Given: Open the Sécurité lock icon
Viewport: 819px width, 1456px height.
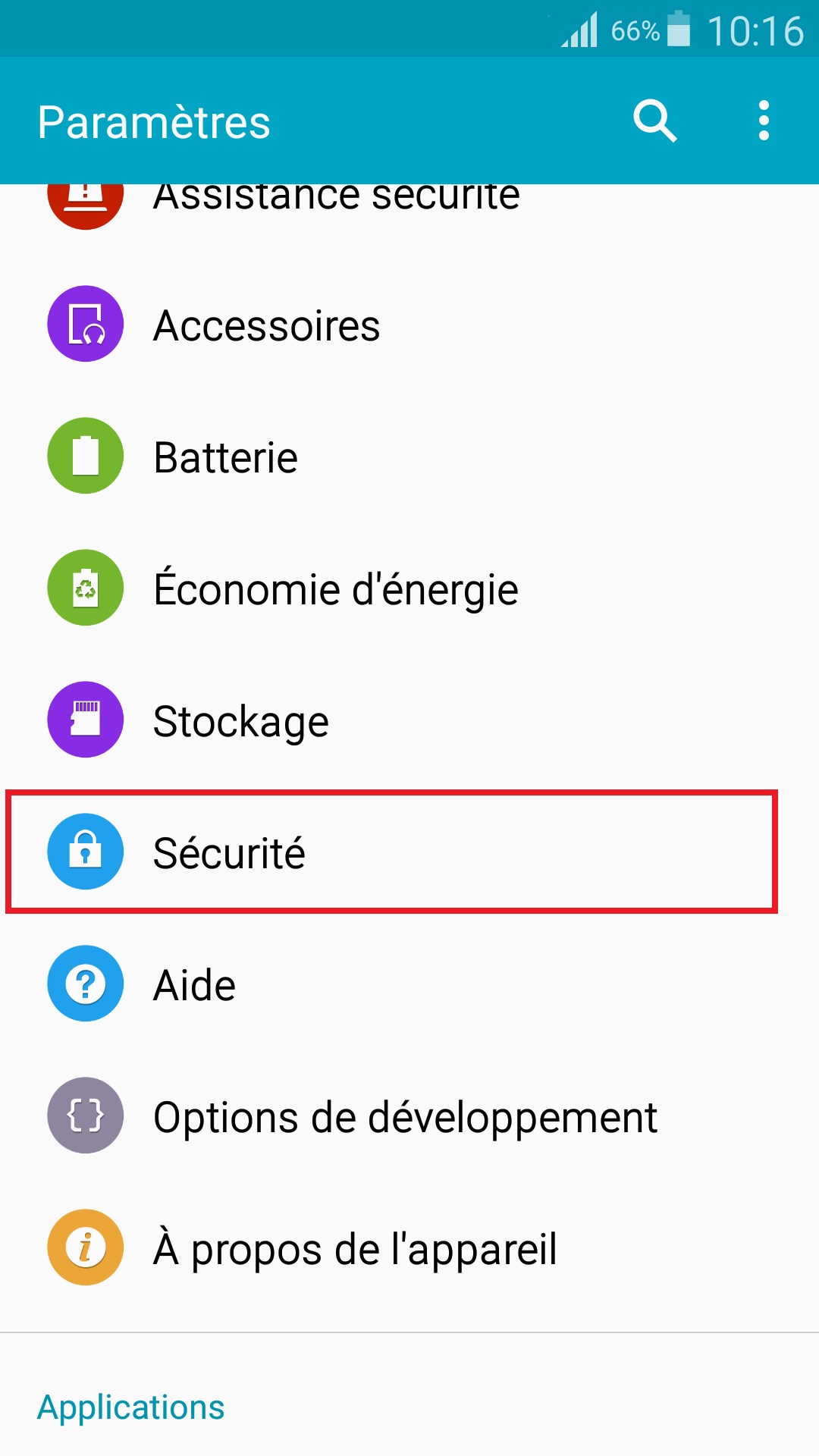Looking at the screenshot, I should [x=85, y=851].
